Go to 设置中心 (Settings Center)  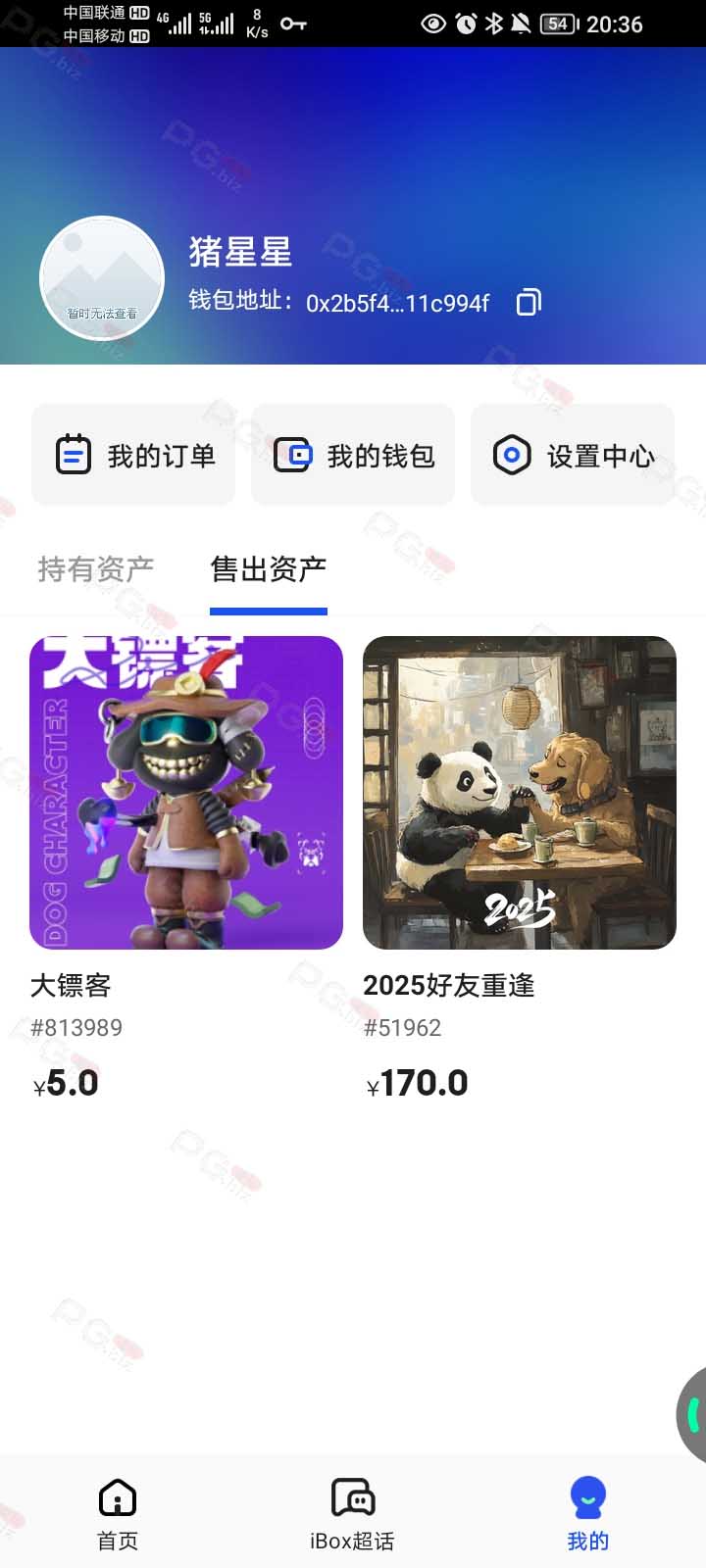click(x=573, y=456)
